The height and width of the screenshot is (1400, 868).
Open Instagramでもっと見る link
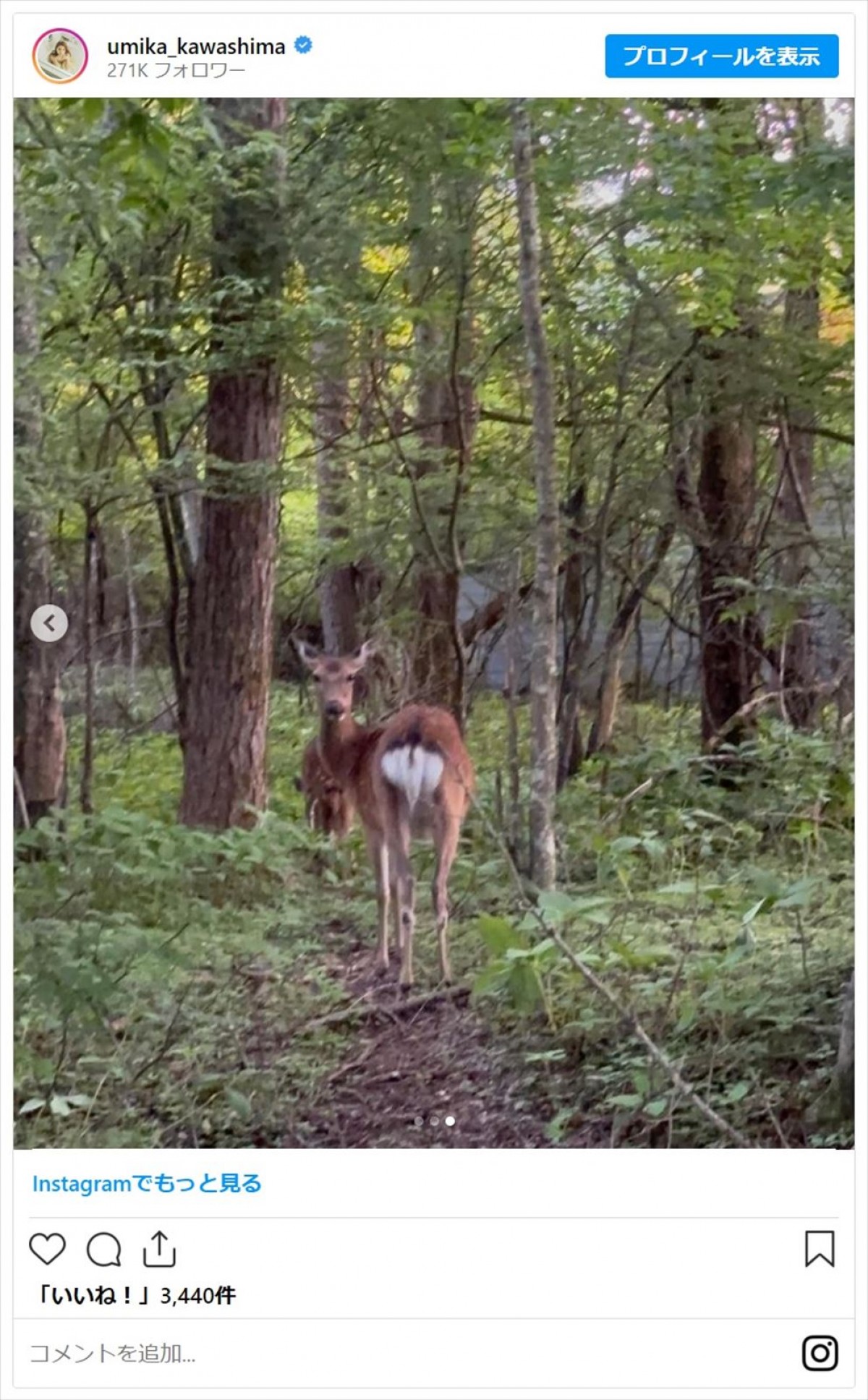click(x=147, y=1184)
